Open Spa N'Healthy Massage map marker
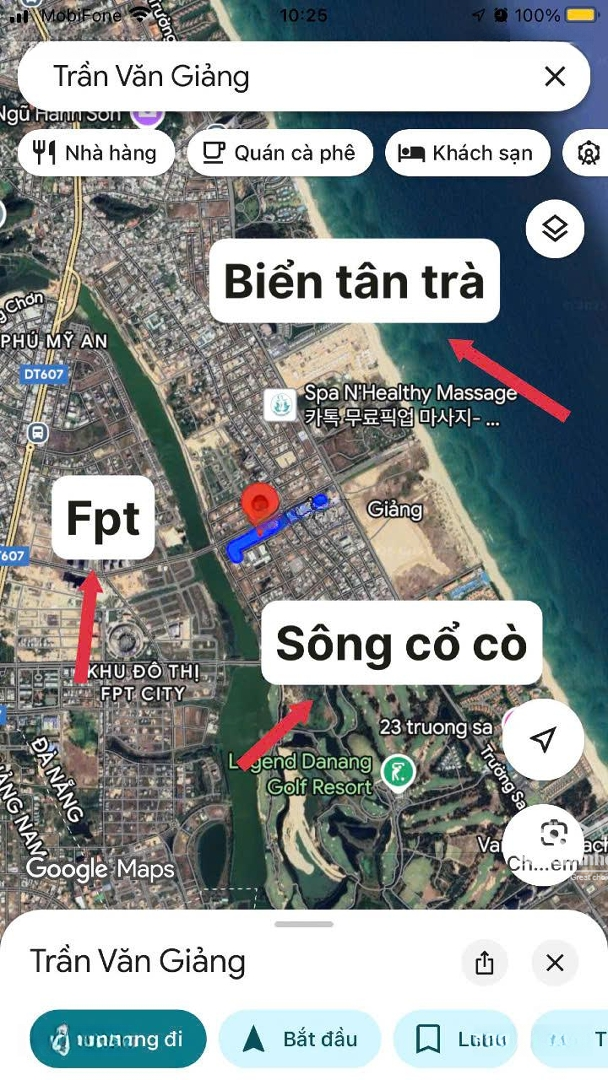This screenshot has width=608, height=1080. tap(279, 405)
